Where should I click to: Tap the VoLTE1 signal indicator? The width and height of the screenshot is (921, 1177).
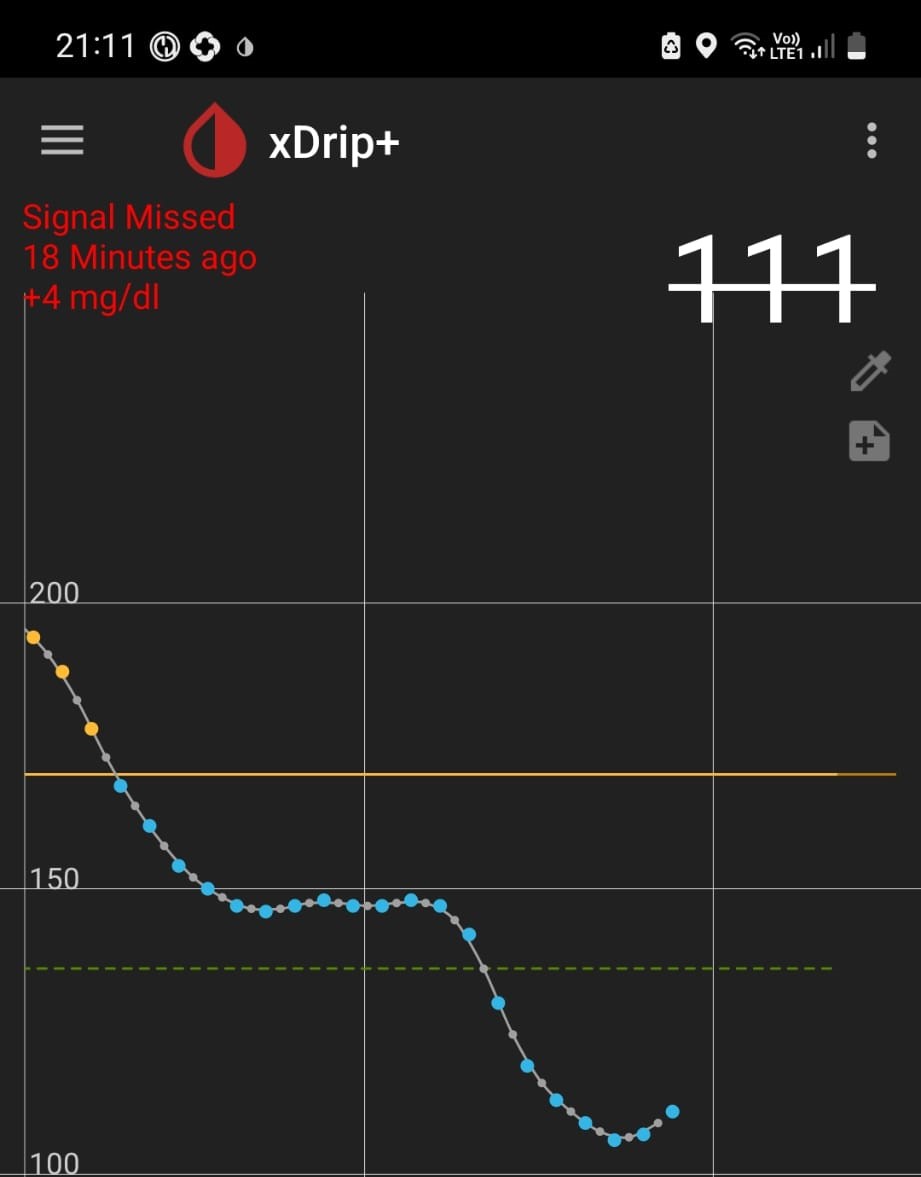point(789,45)
